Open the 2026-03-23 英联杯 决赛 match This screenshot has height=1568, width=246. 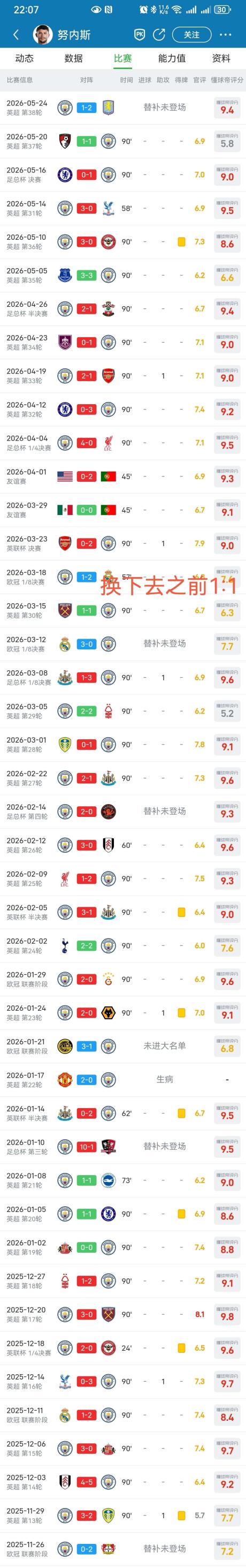[x=122, y=543]
